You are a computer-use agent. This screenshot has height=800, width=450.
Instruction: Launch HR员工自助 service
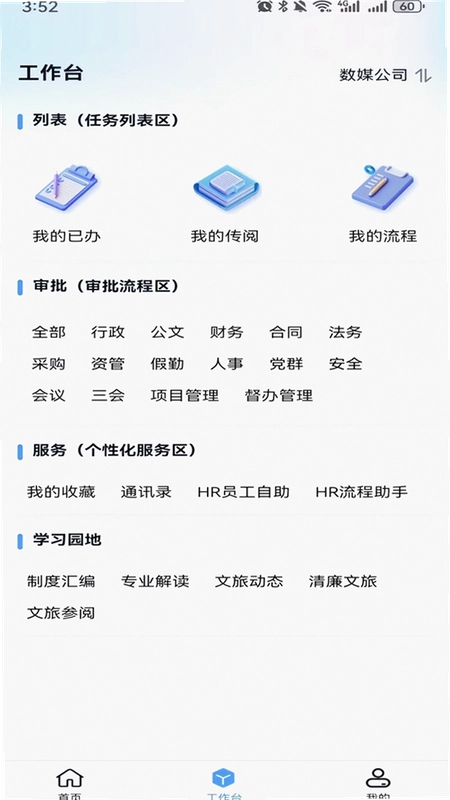point(243,492)
